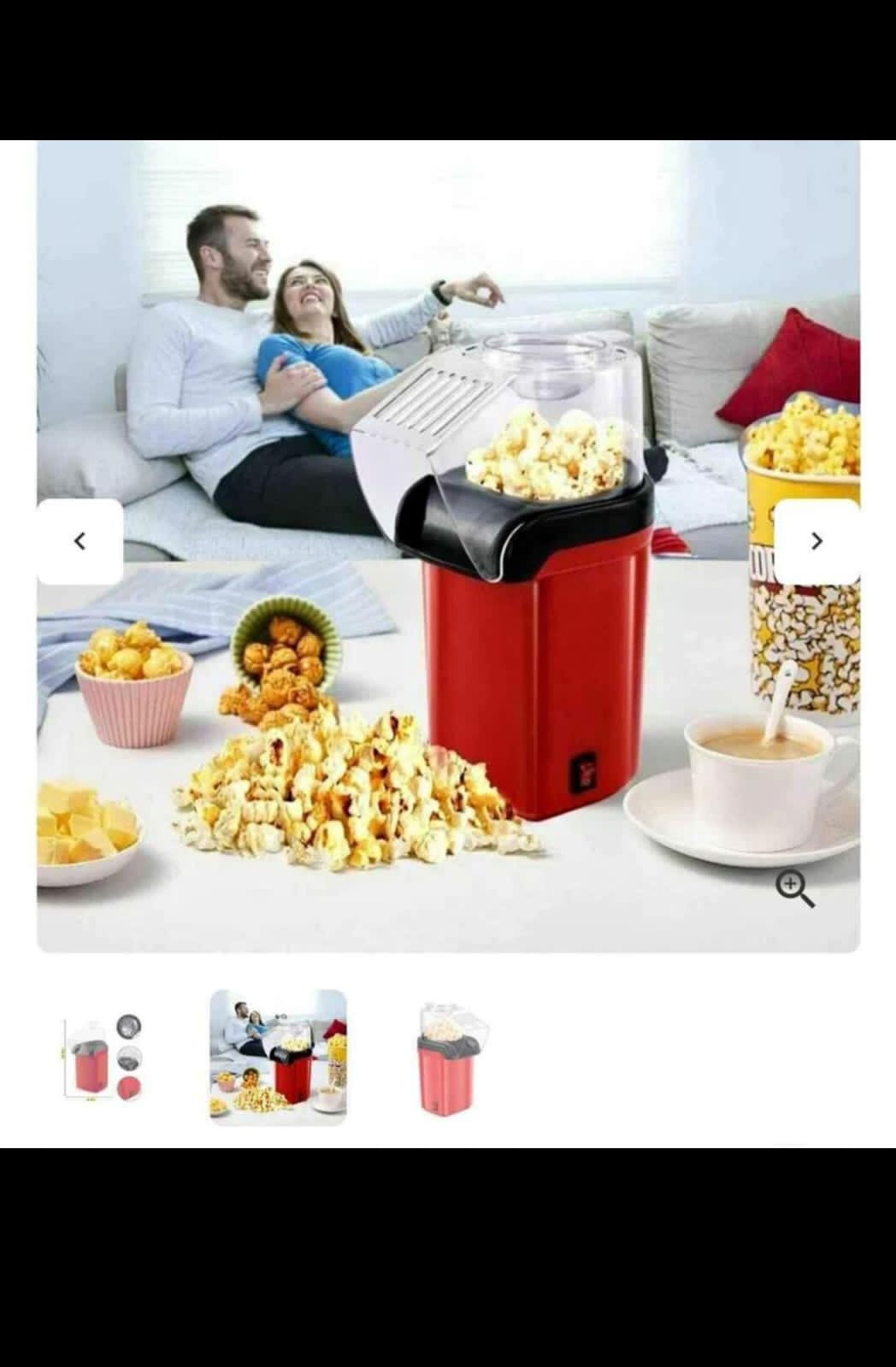Viewport: 896px width, 1367px height.
Task: Select the first thumbnail with machine parts
Action: coord(103,1058)
